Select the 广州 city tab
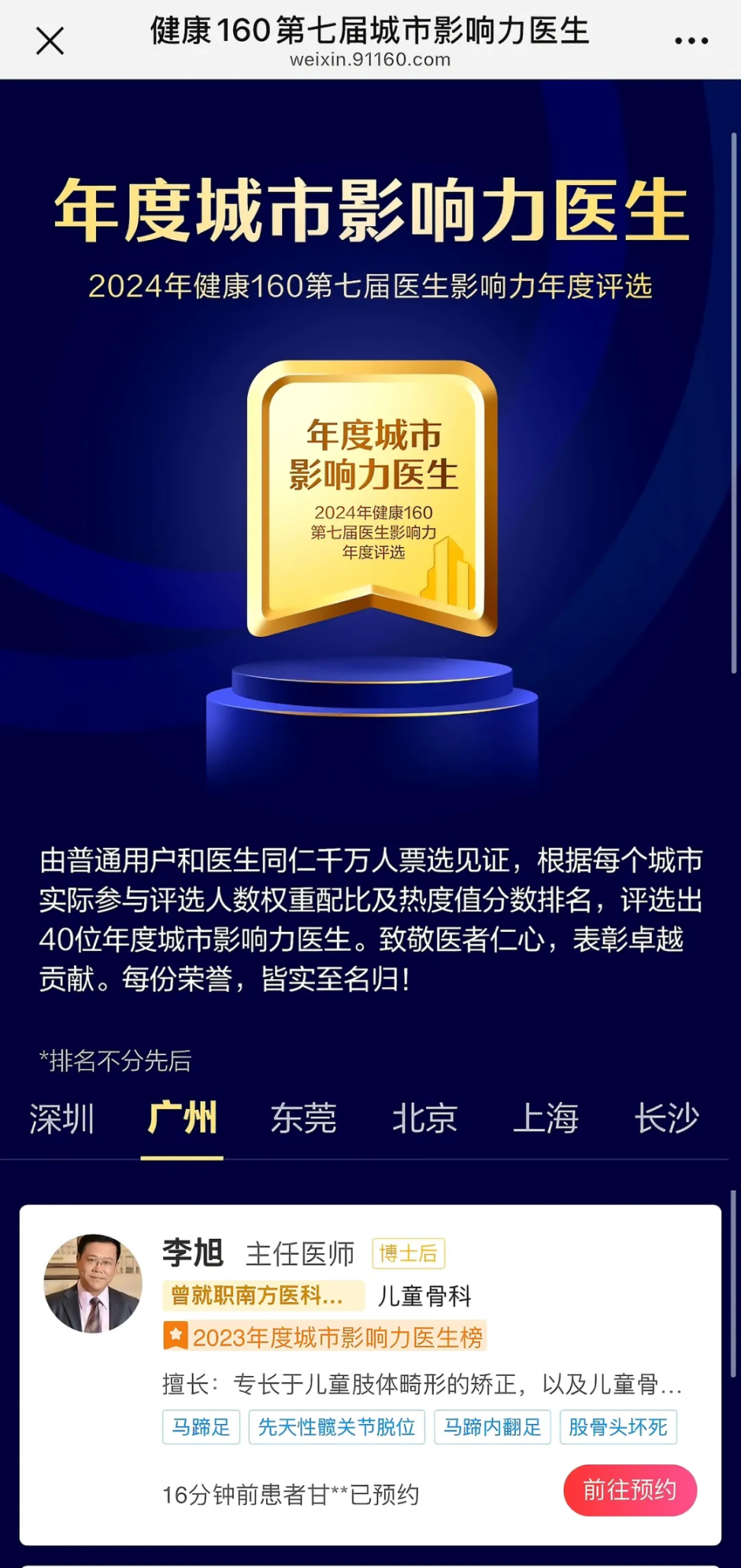The width and height of the screenshot is (741, 1568). 182,1118
